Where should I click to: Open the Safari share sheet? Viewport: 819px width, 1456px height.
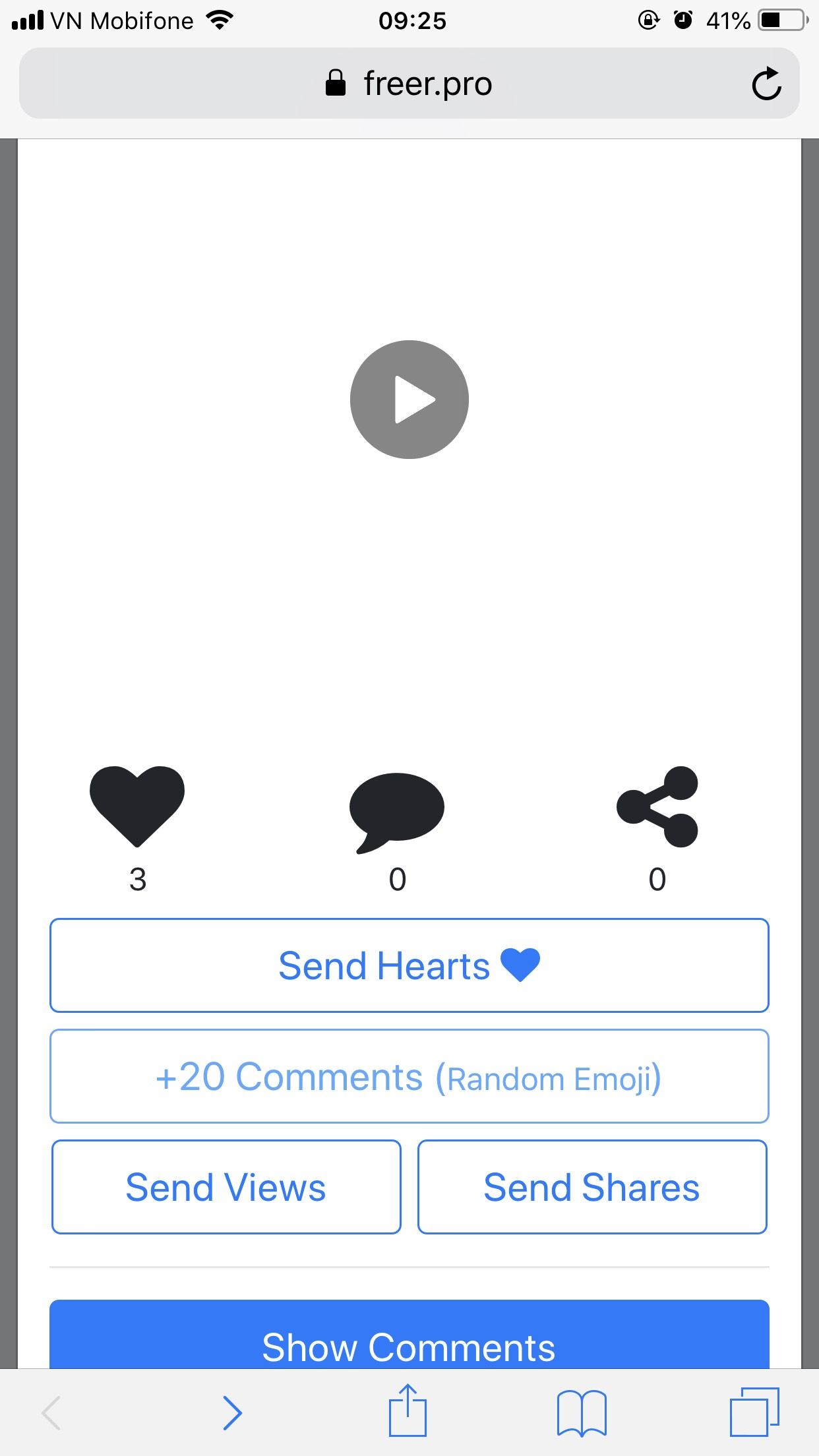point(408,1410)
